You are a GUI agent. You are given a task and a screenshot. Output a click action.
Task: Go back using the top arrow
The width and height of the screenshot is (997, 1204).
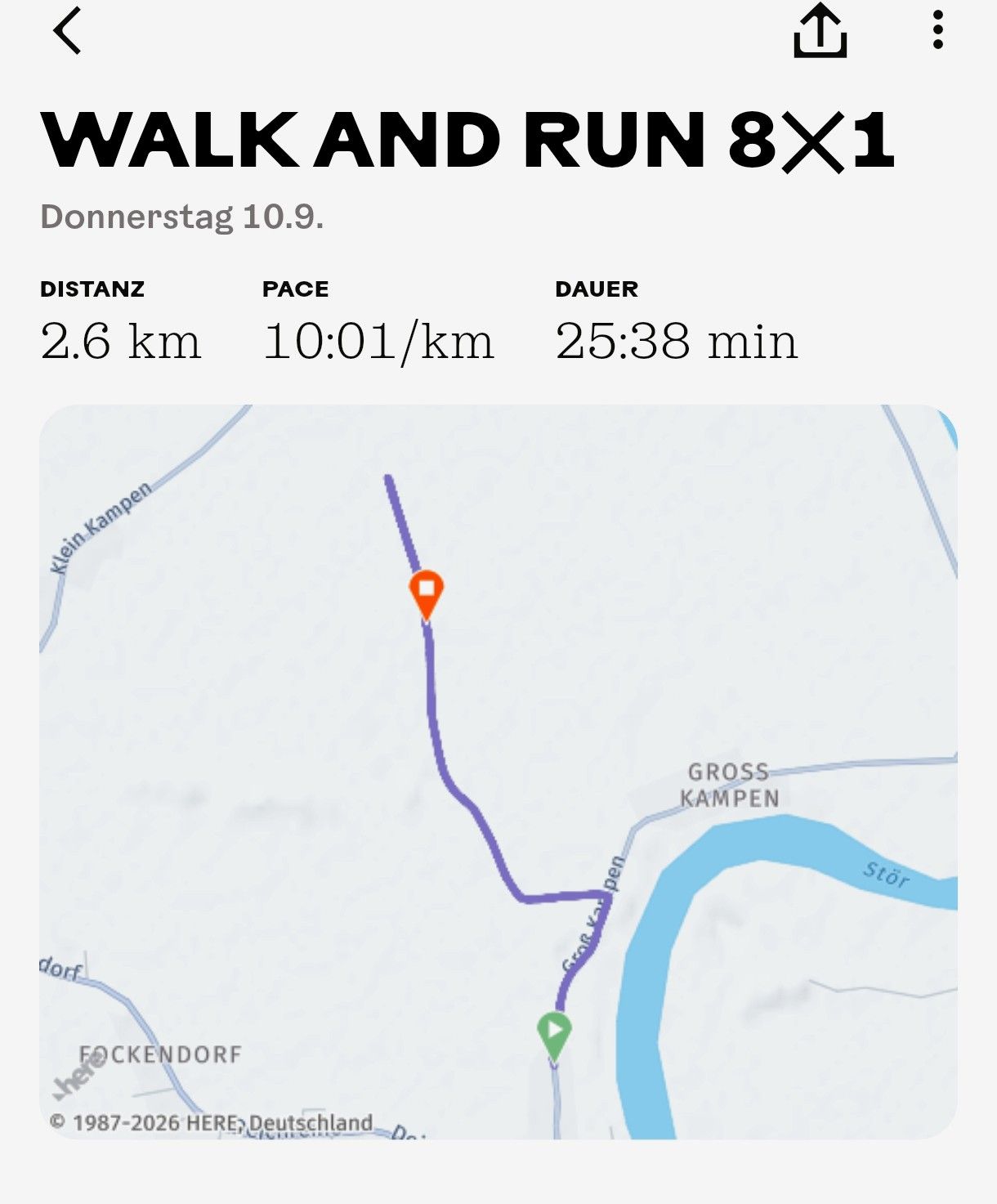pyautogui.click(x=67, y=31)
